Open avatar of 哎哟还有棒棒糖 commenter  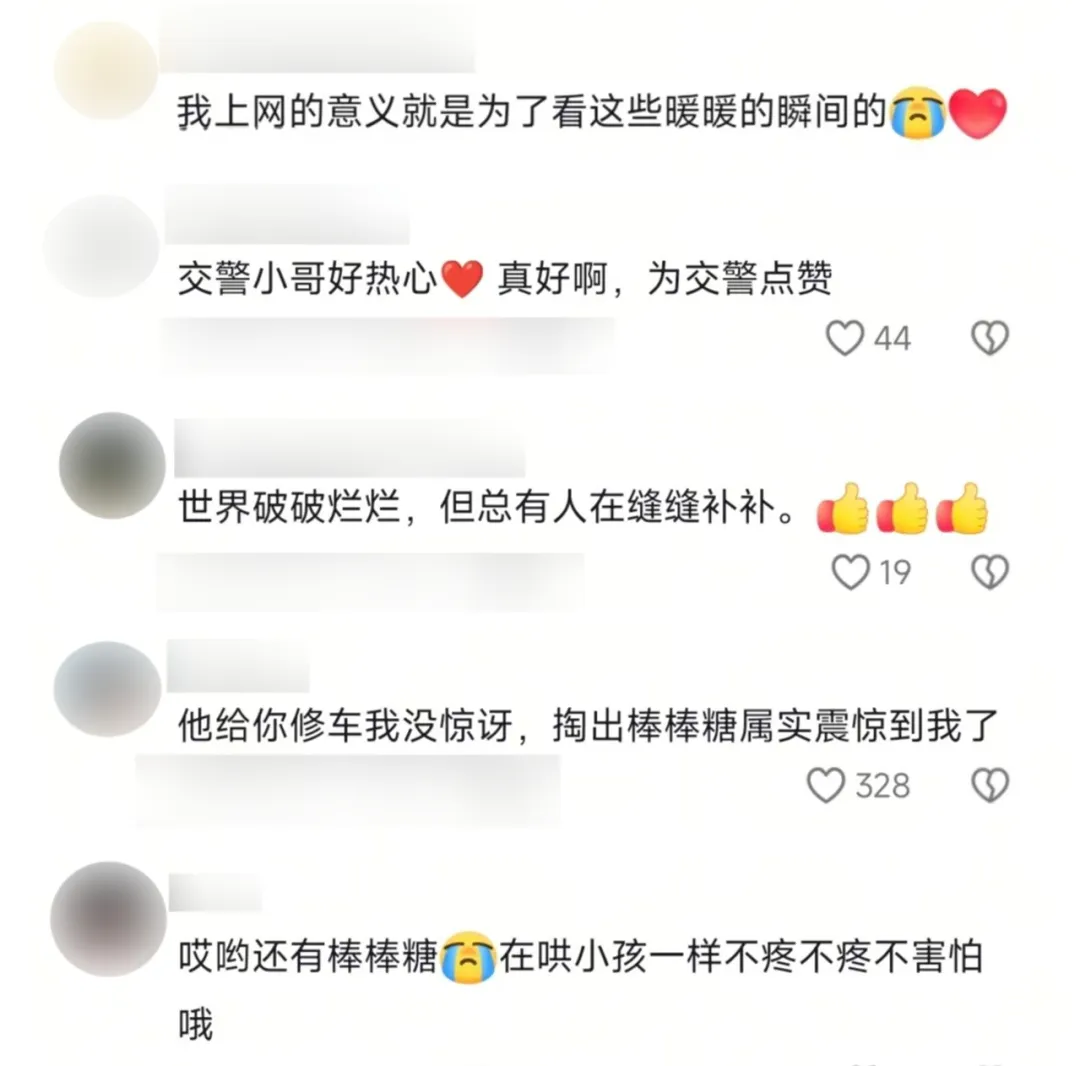108,919
